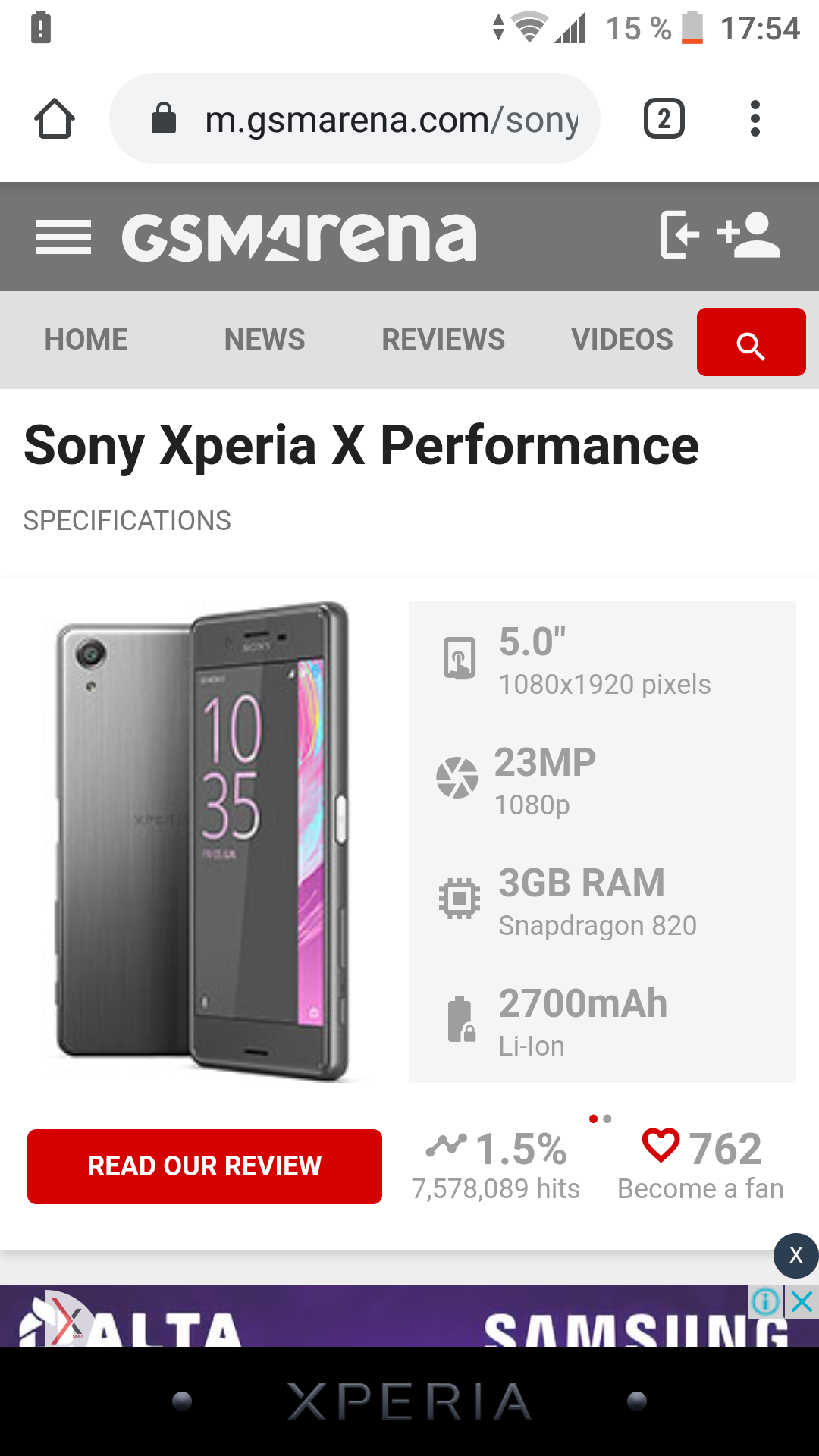Tap the login icon
The image size is (819, 1456).
tap(679, 234)
